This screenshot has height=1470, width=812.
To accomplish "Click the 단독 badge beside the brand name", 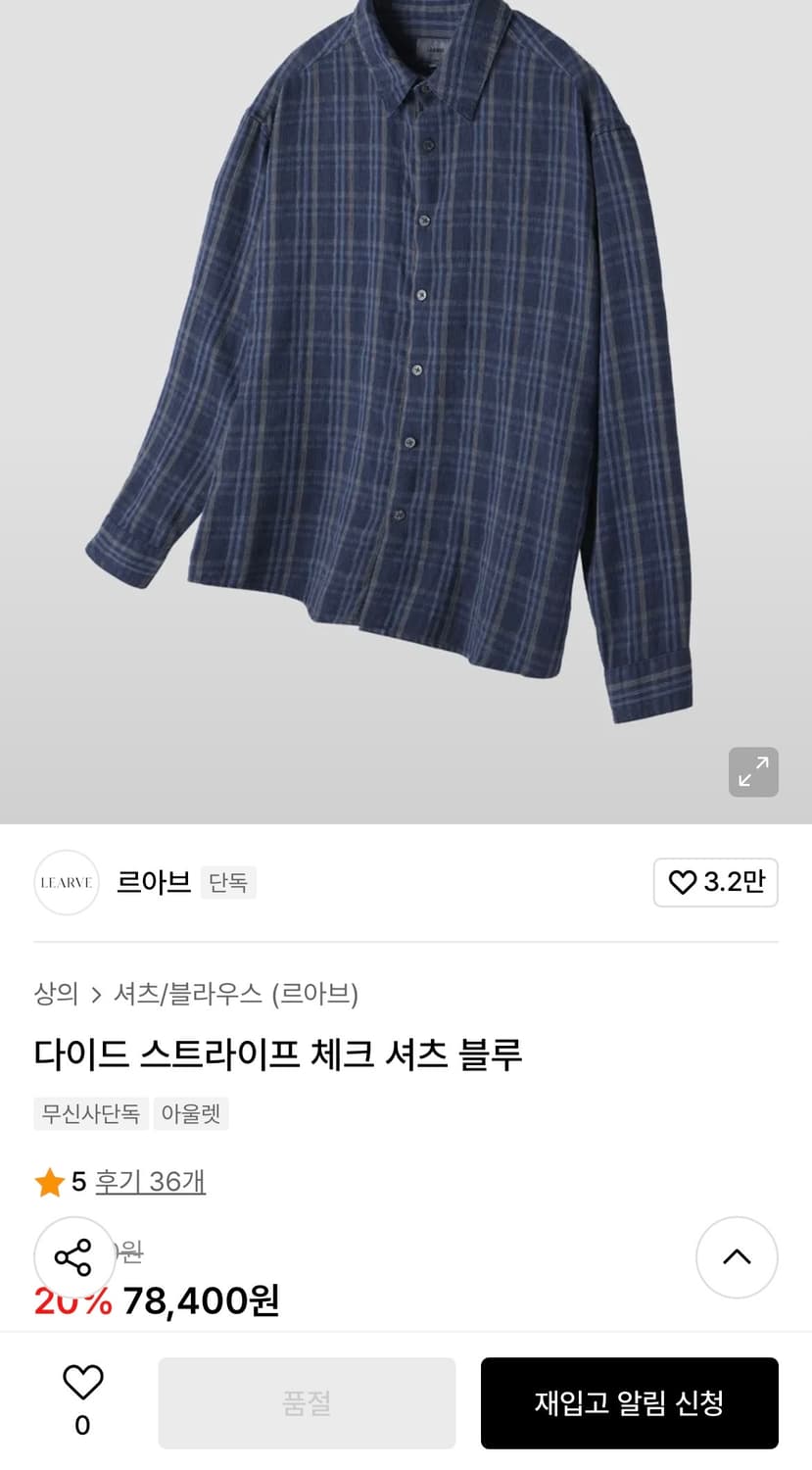I will tap(228, 882).
